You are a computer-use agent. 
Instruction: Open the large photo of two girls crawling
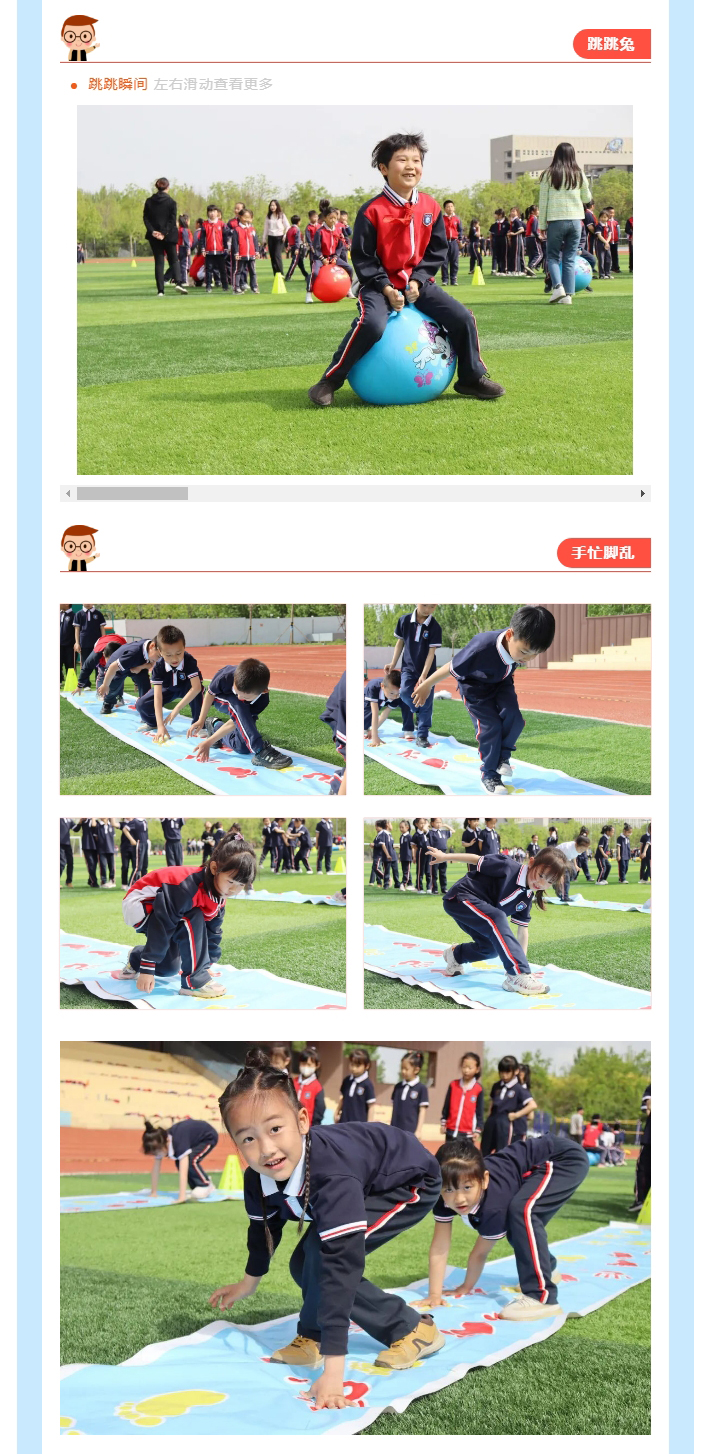[x=355, y=1238]
